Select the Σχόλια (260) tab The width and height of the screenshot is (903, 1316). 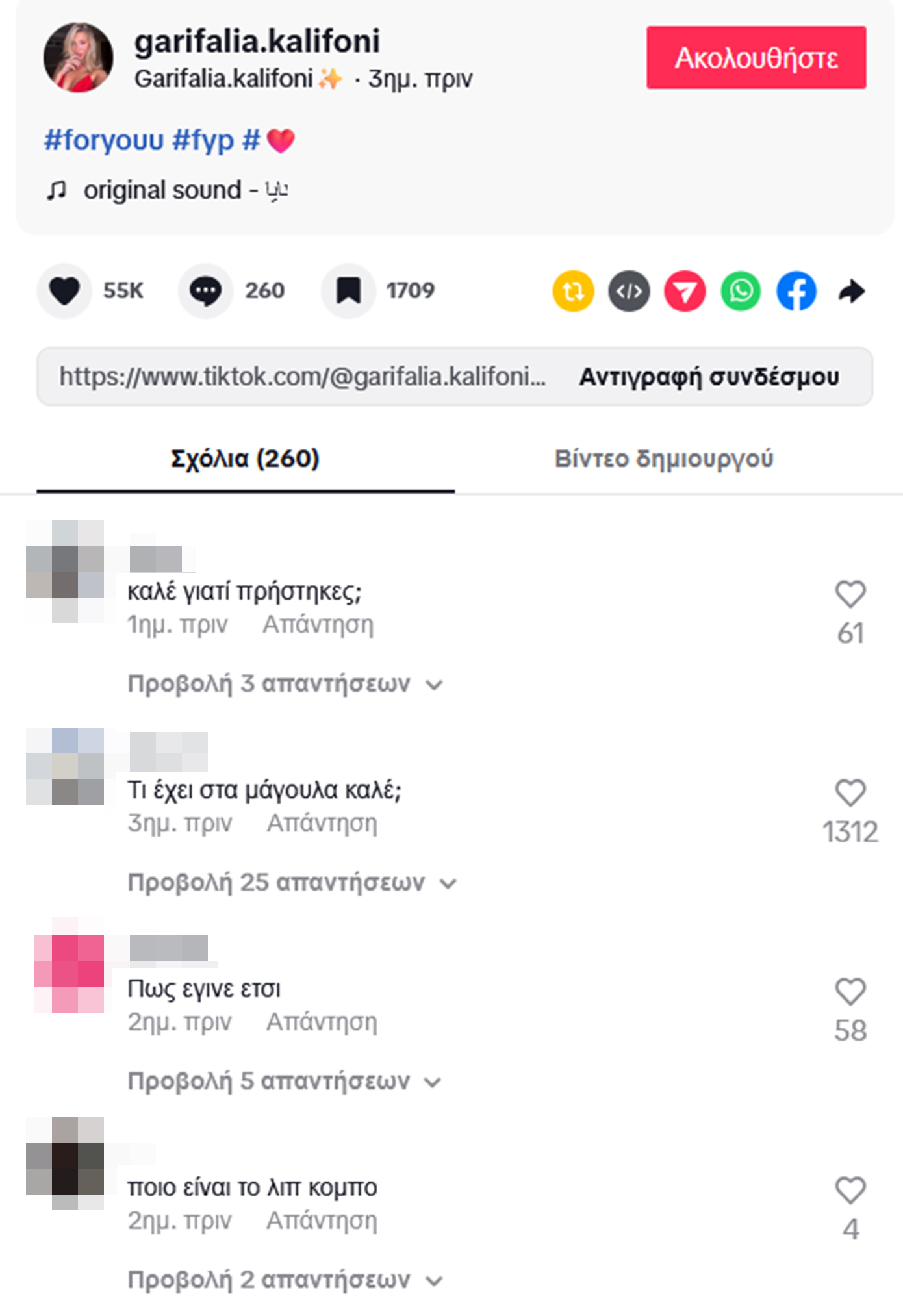(x=245, y=459)
